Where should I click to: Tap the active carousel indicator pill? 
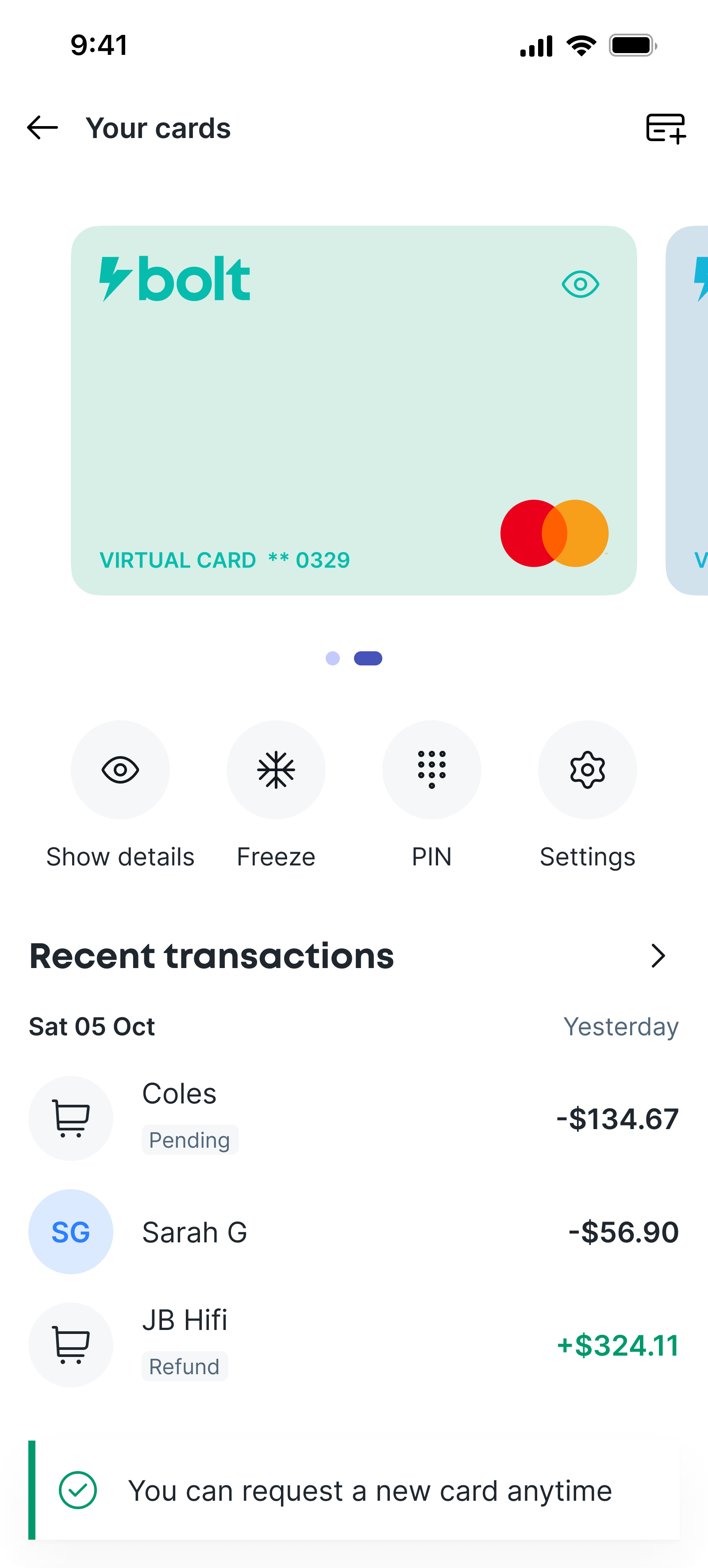tap(368, 658)
